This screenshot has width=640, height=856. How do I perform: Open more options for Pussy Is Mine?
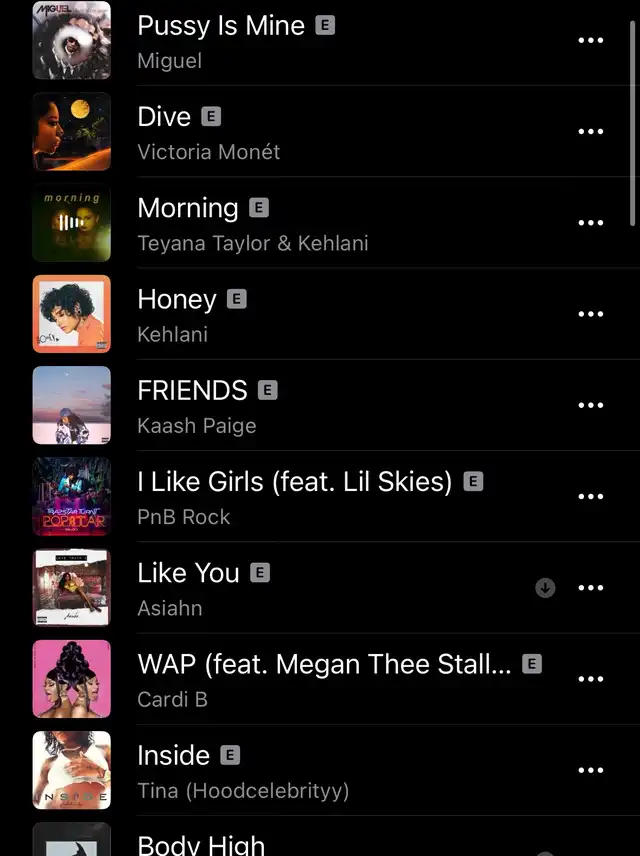[x=591, y=40]
